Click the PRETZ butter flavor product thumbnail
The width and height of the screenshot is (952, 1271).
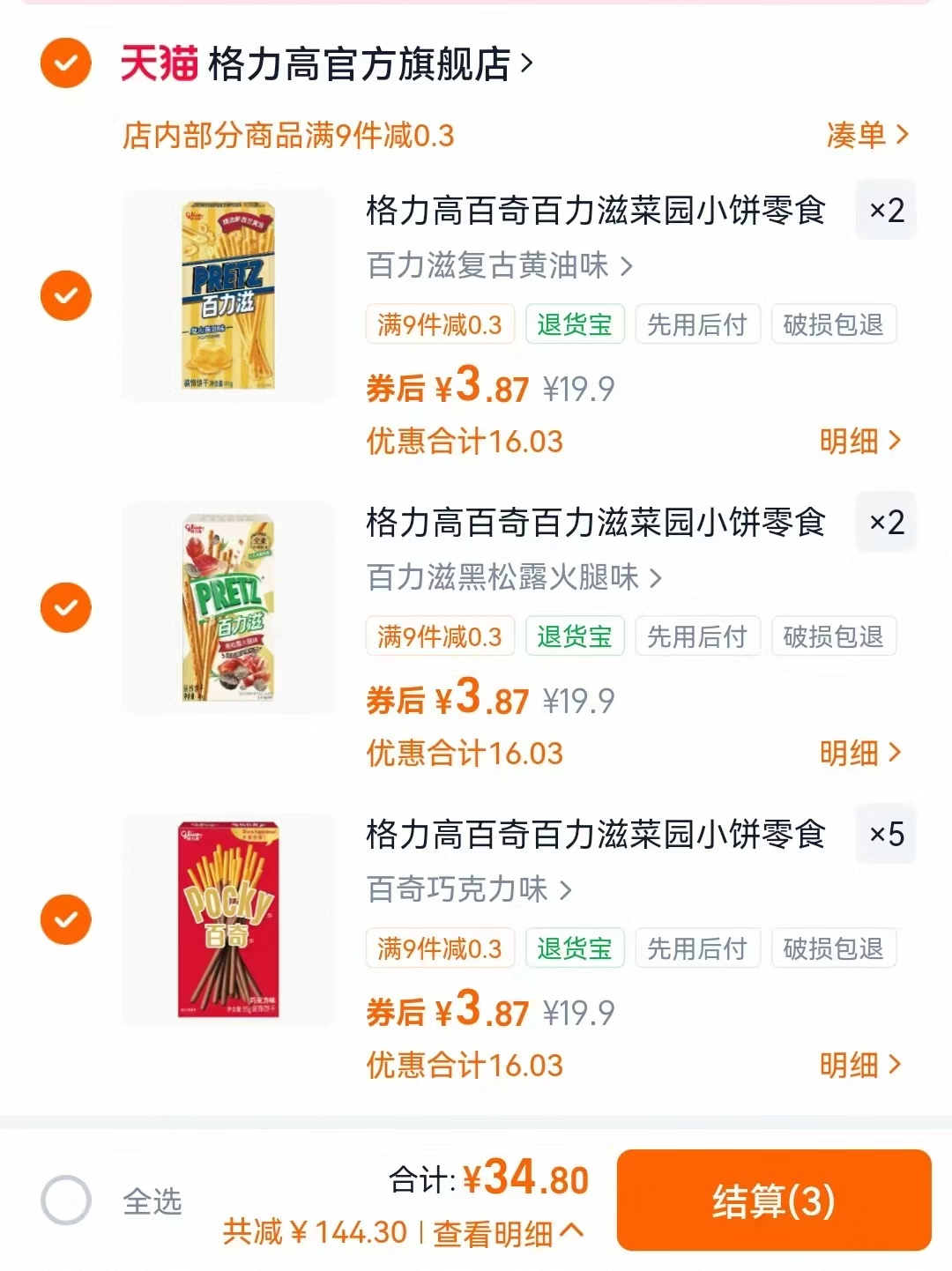227,295
